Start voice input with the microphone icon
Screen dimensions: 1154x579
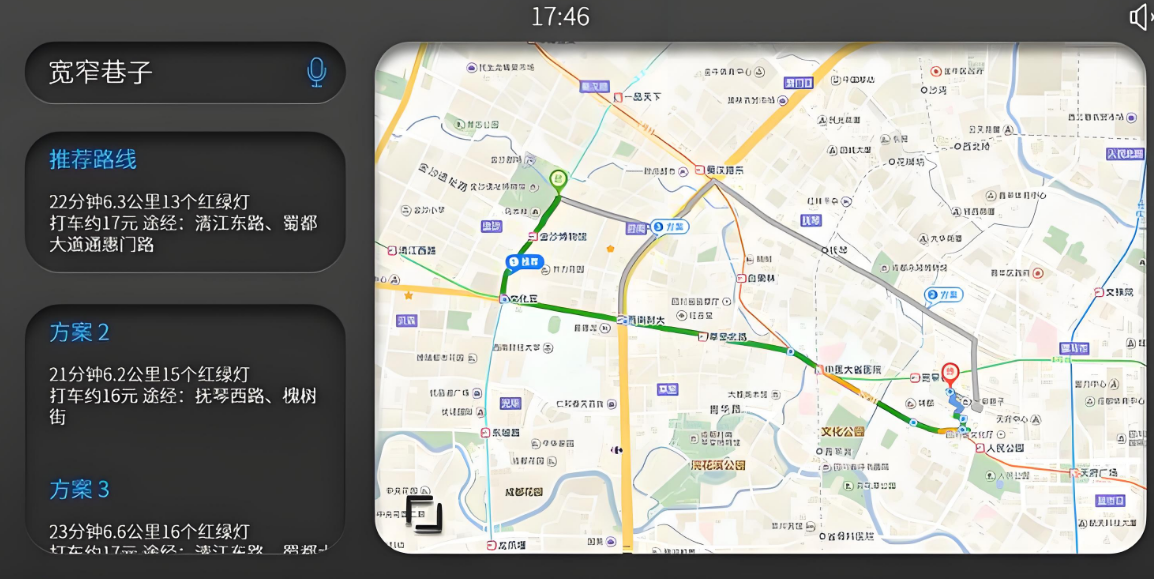pyautogui.click(x=316, y=72)
